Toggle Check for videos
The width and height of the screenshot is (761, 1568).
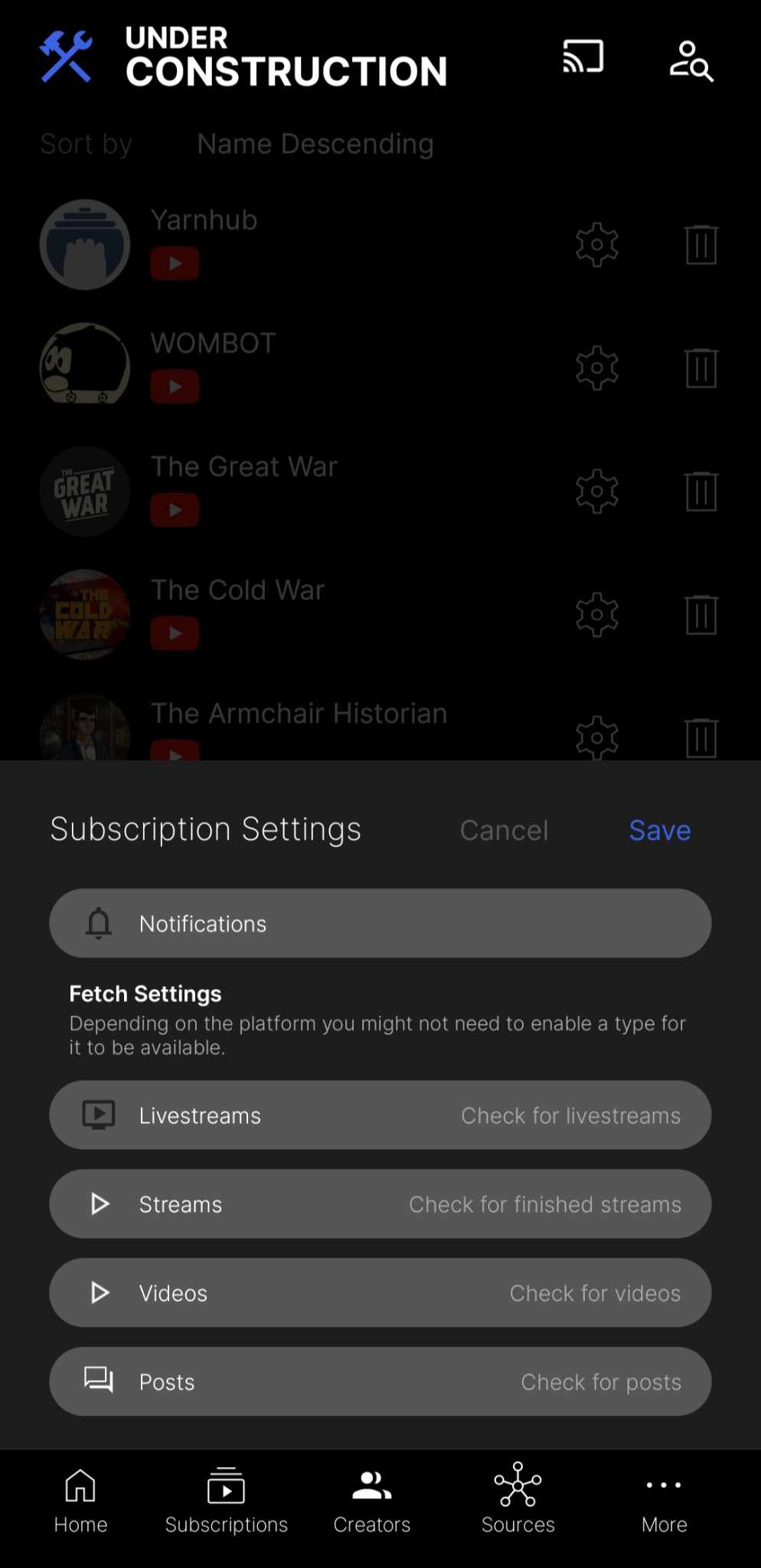point(595,1292)
